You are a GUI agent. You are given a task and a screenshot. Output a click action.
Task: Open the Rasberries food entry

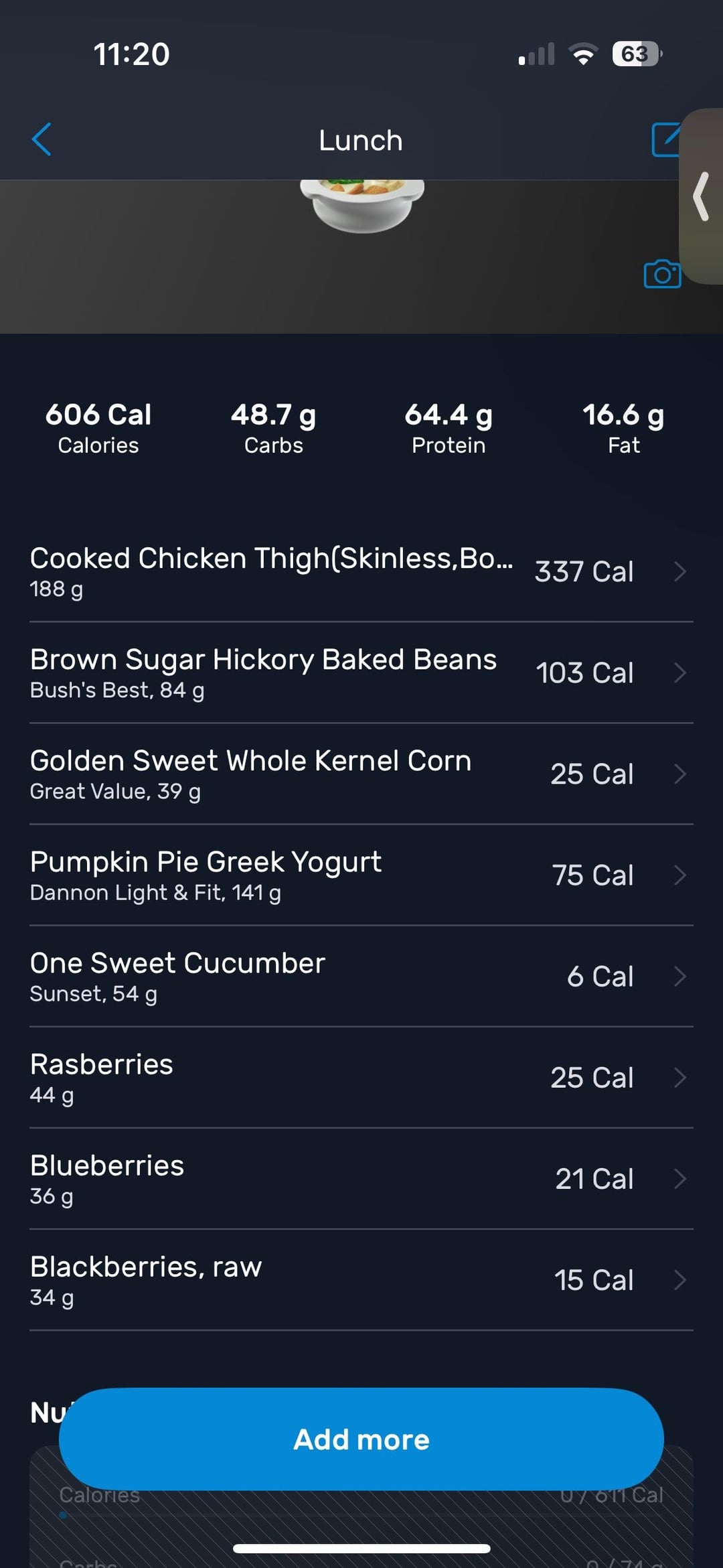[x=360, y=1077]
